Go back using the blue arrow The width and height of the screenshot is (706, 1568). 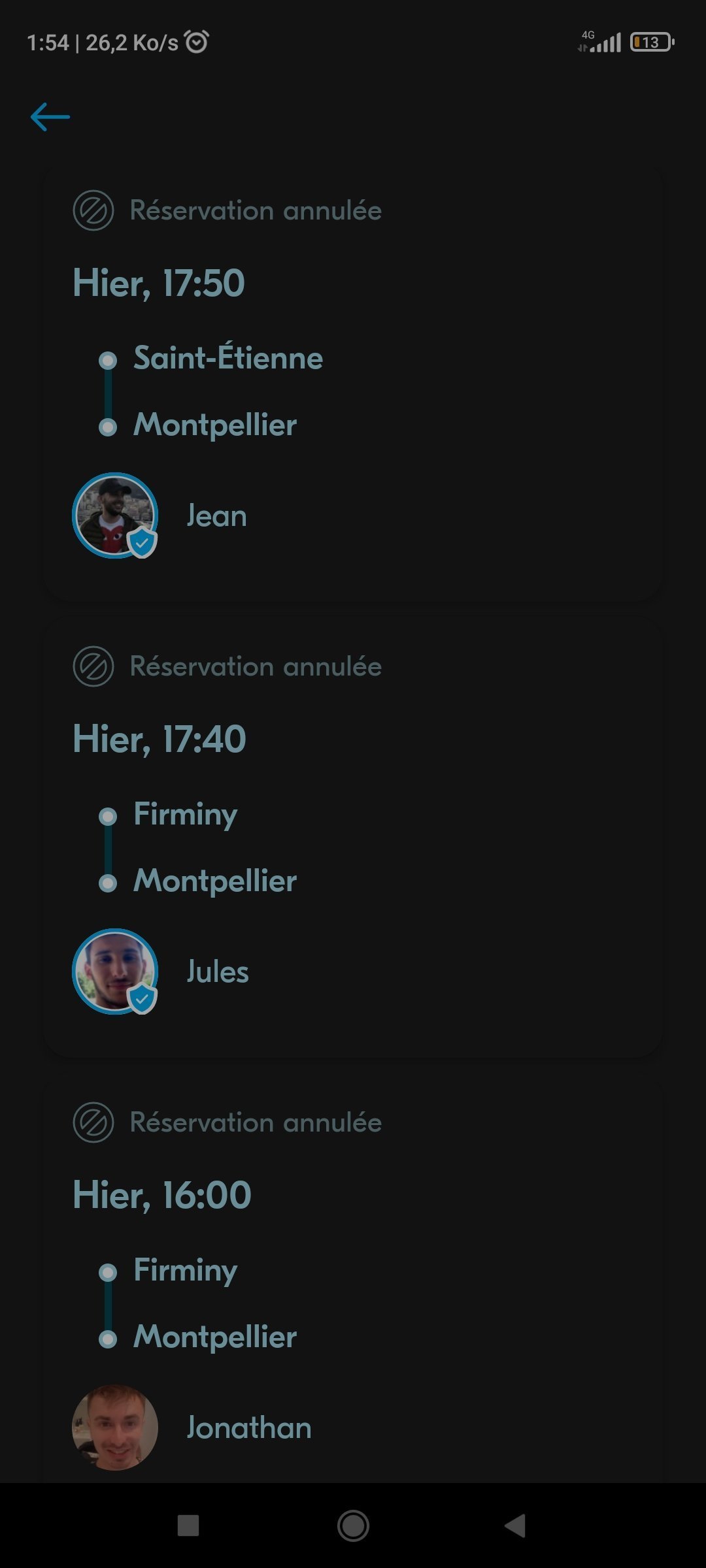[50, 117]
